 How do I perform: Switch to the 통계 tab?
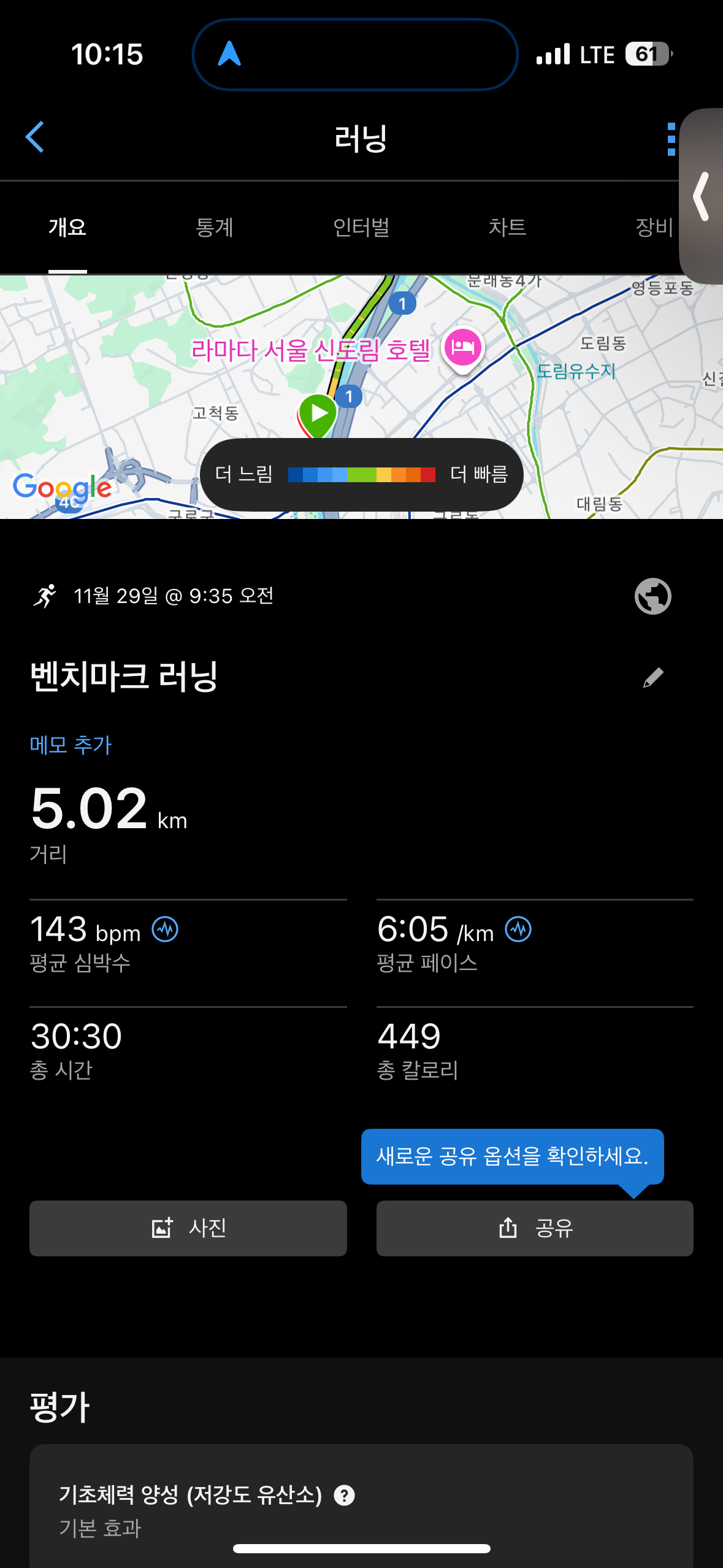coord(214,228)
